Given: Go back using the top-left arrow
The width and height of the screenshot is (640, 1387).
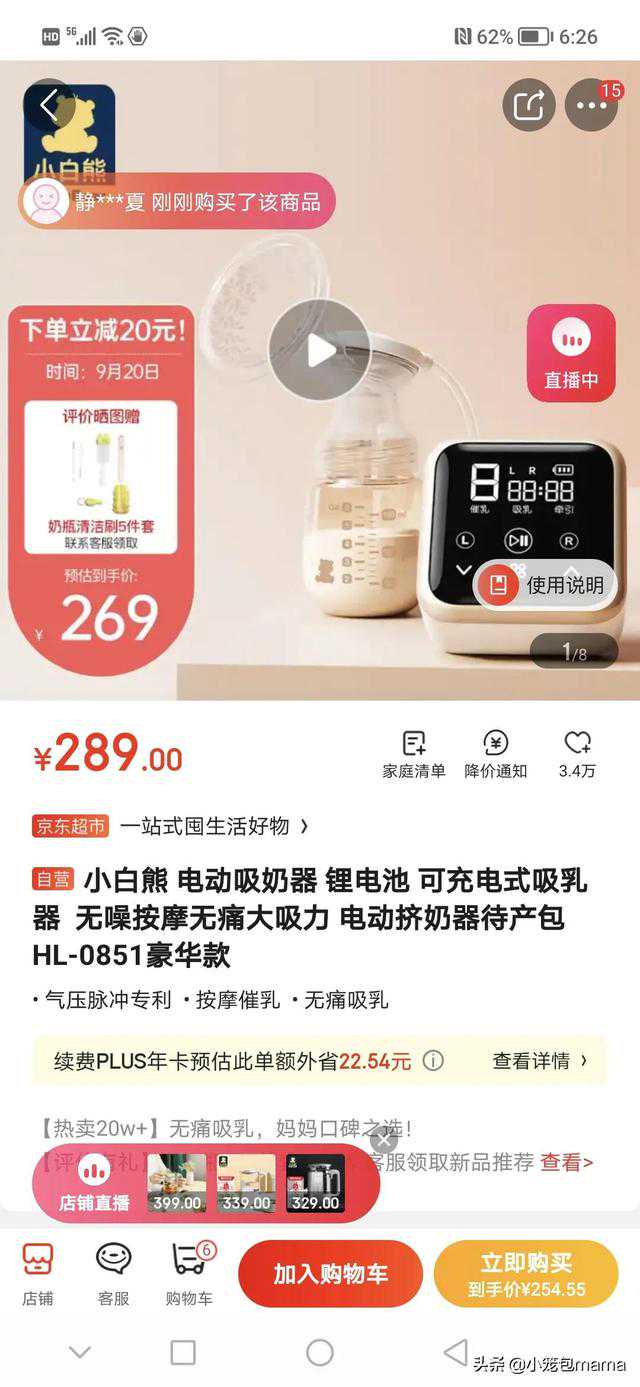Looking at the screenshot, I should click(x=49, y=104).
